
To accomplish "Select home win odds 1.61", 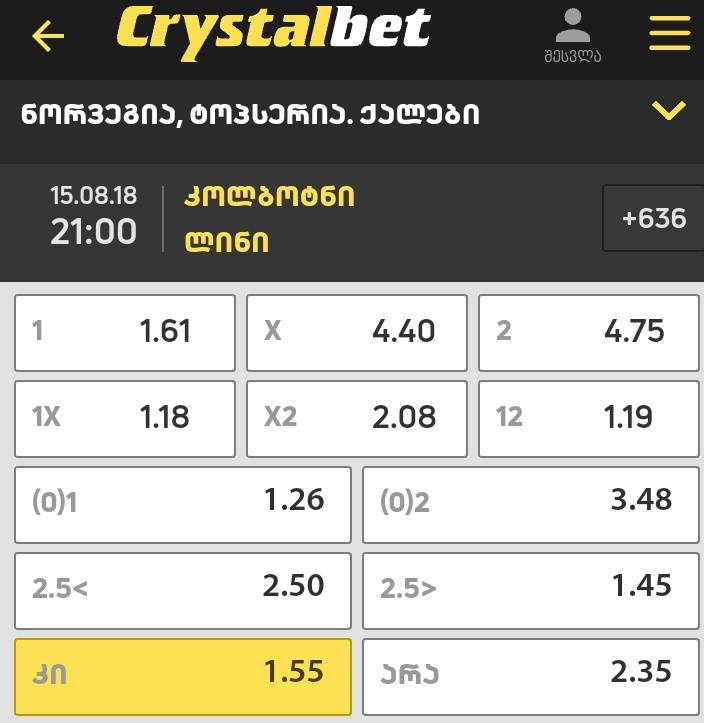I will [125, 332].
